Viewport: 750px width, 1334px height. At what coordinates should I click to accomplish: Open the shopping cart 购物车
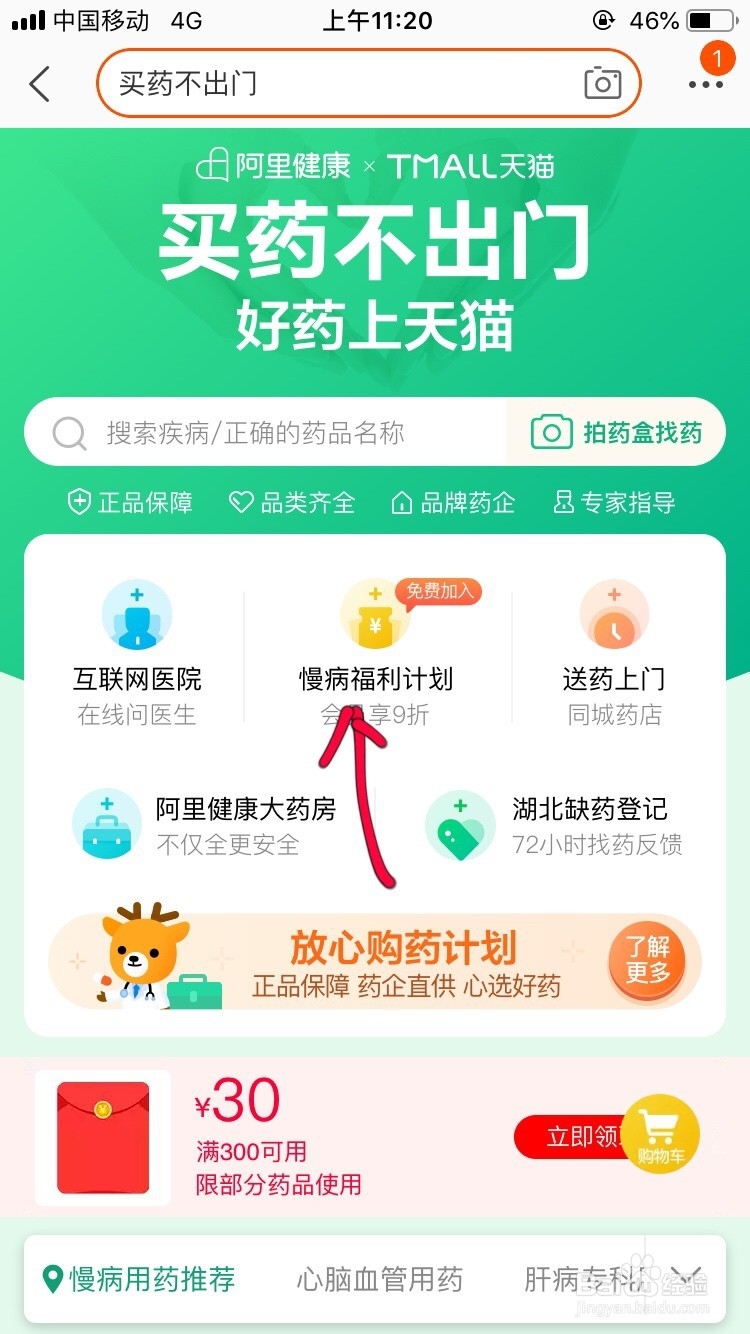[660, 1133]
